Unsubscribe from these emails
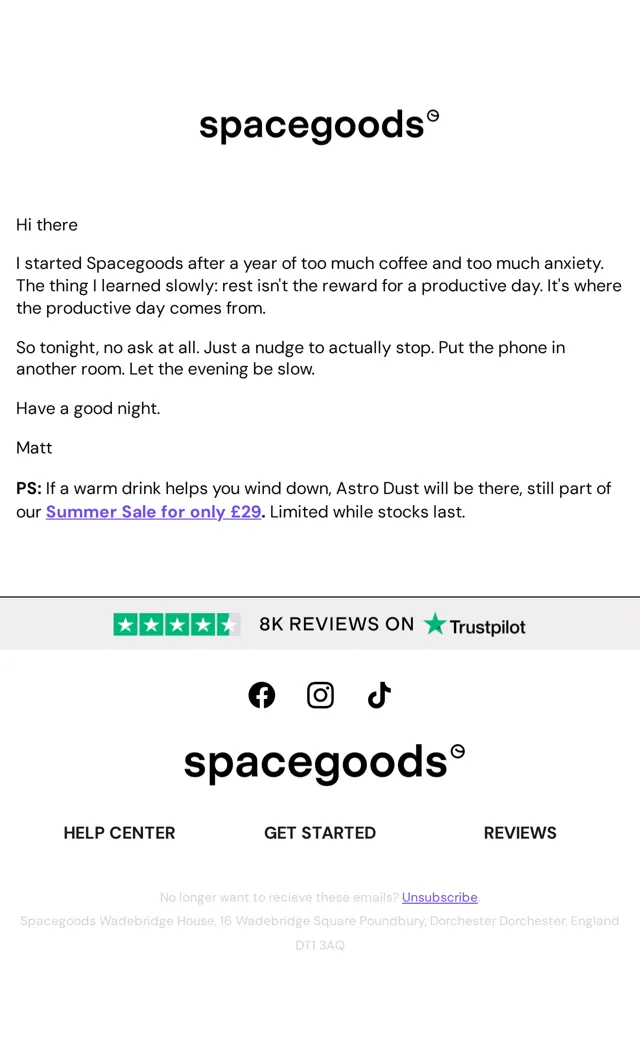The width and height of the screenshot is (640, 1040). point(440,897)
